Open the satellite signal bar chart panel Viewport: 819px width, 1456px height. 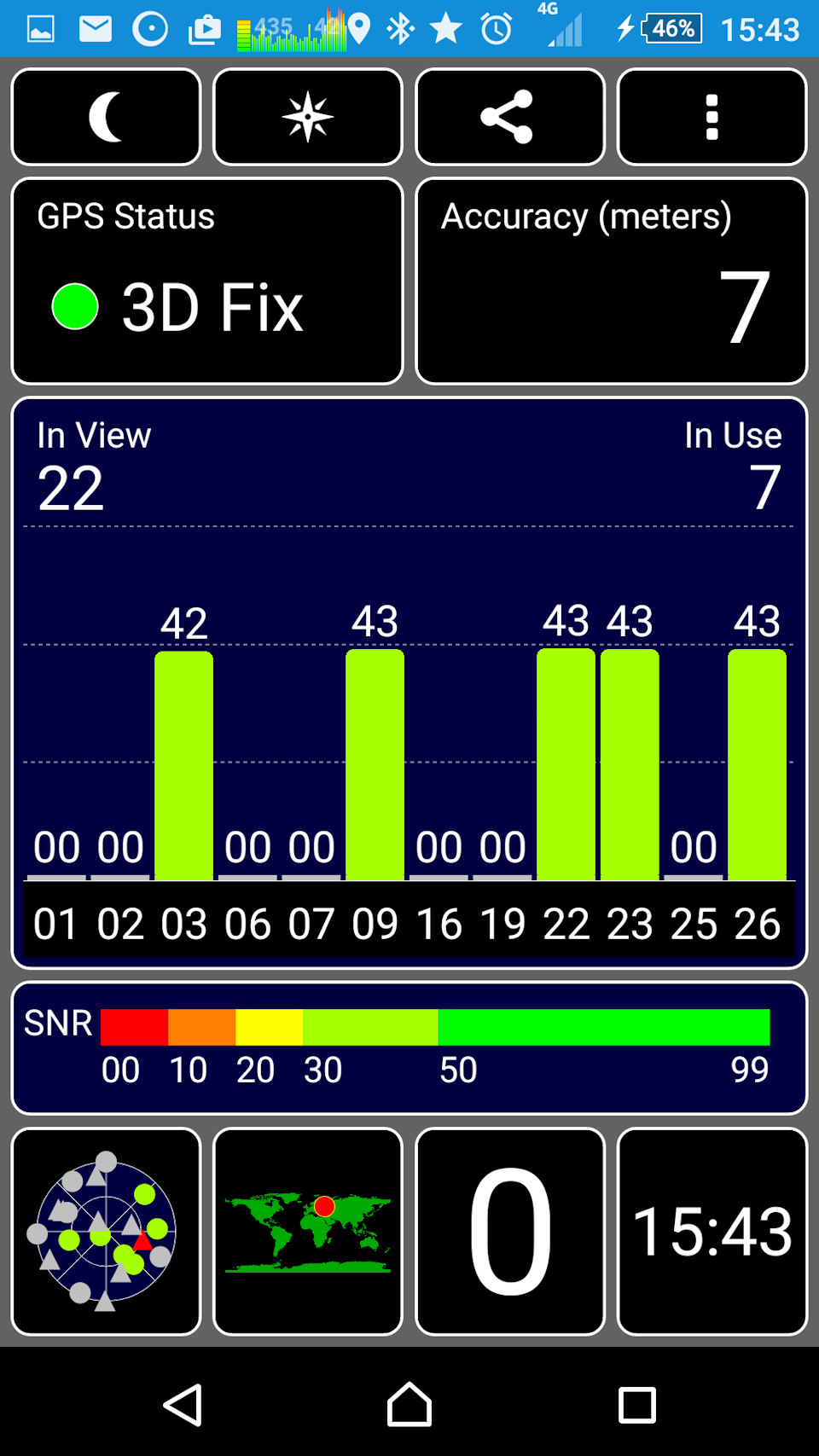coord(409,682)
